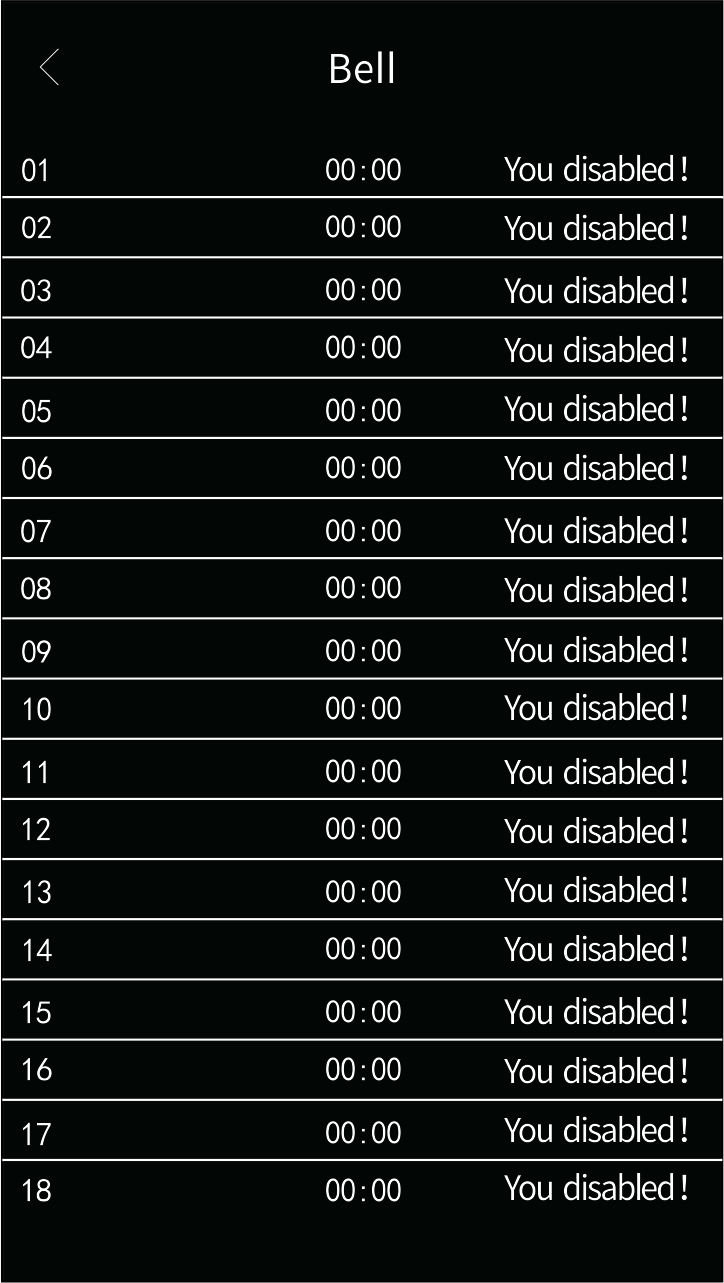
Task: Open bell schedule entry 10
Action: click(362, 709)
